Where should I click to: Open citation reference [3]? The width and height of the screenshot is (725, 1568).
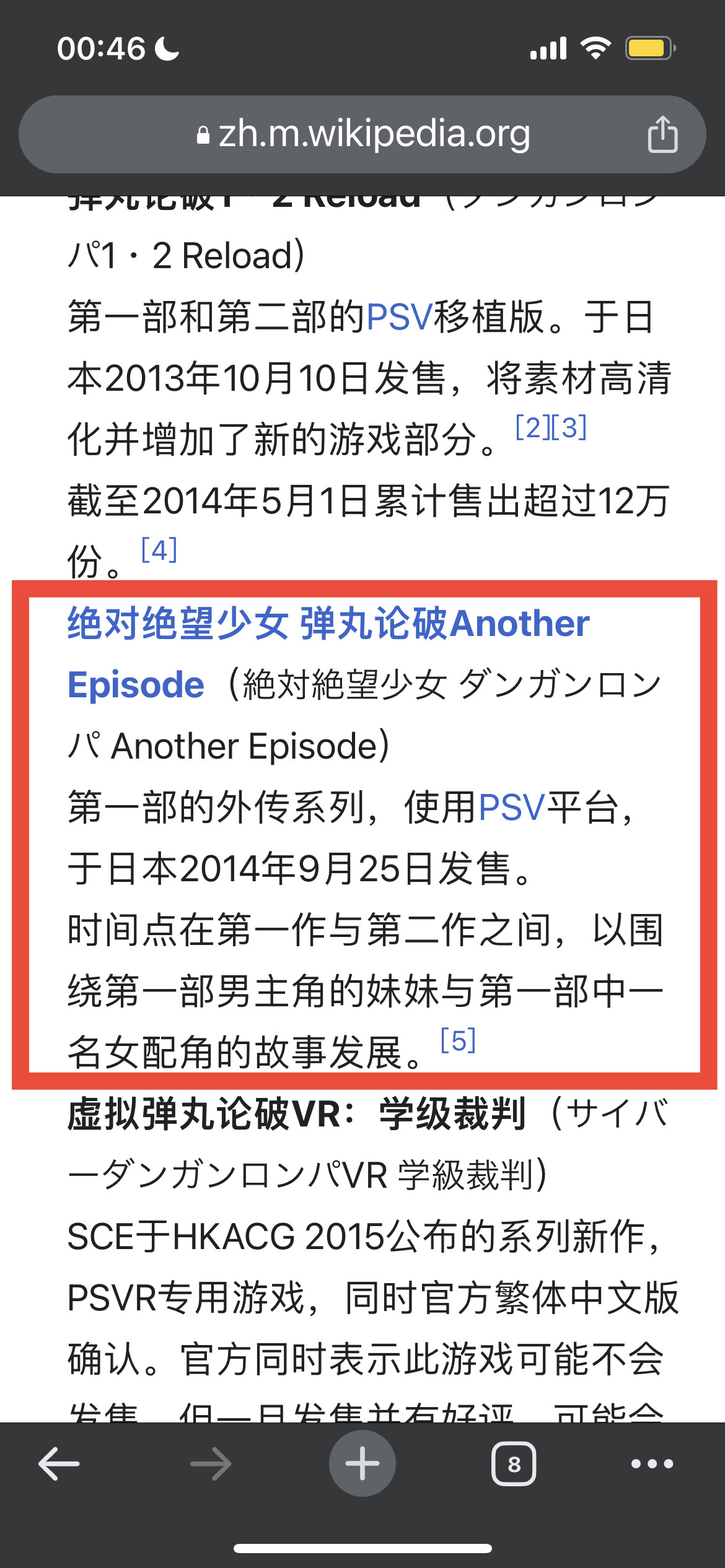point(569,427)
